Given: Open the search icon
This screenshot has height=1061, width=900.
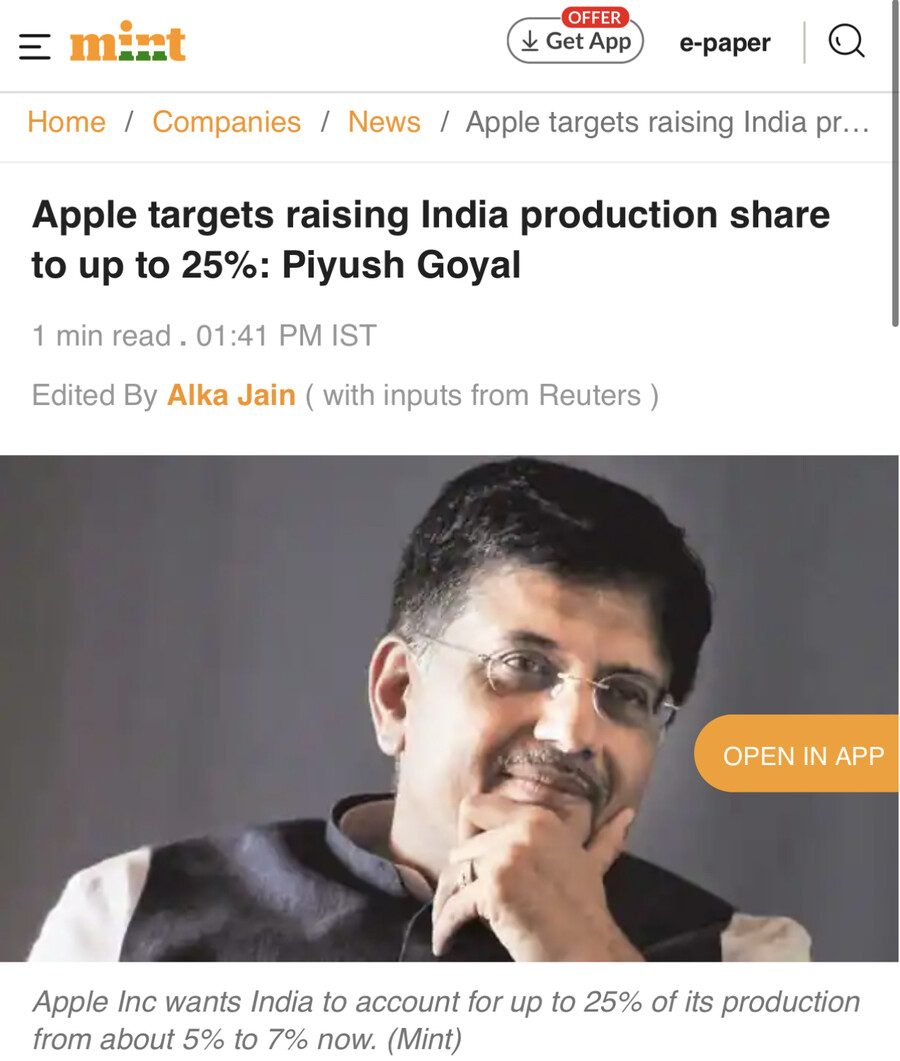Looking at the screenshot, I should 846,42.
